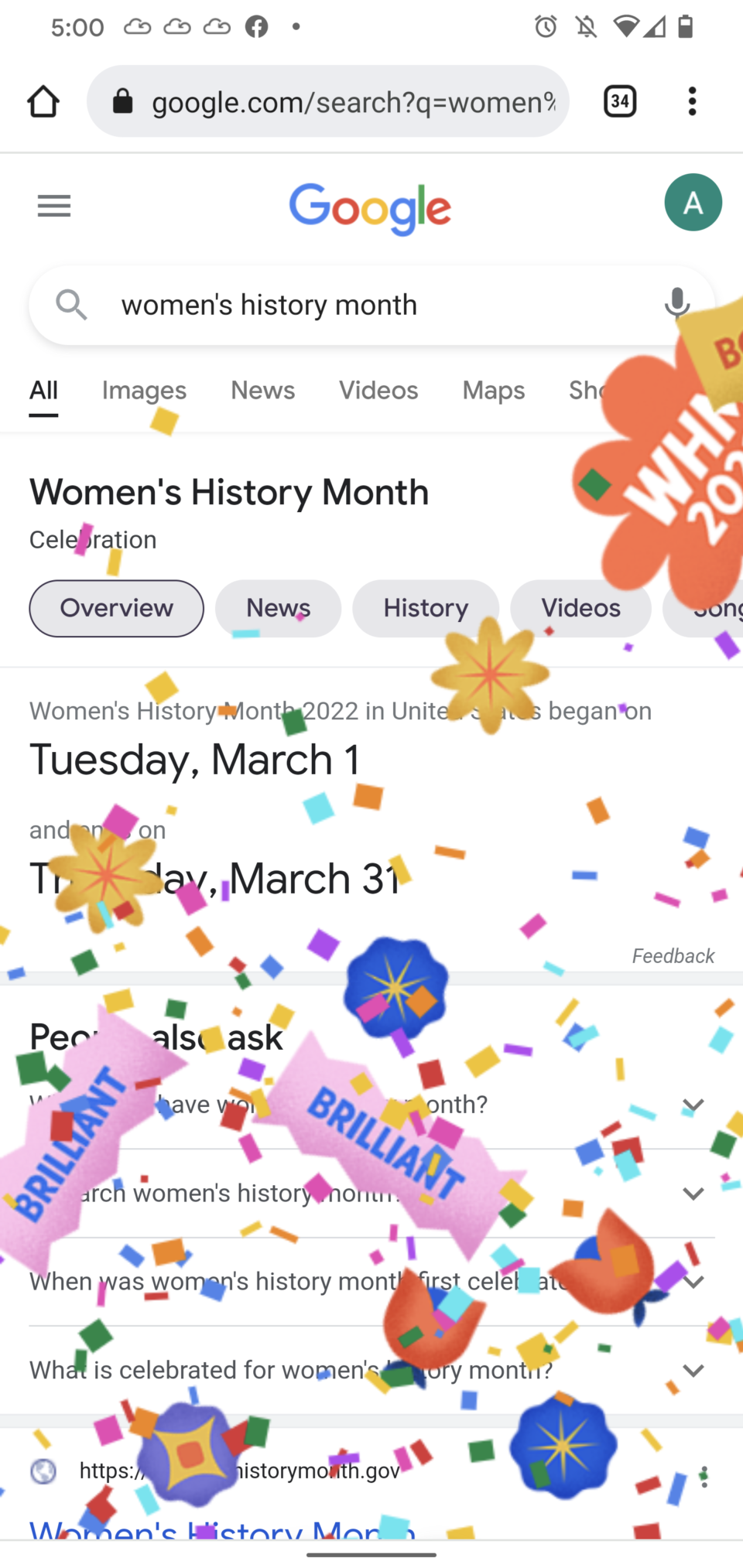
Task: Select the Videos chip under Women's History Month
Action: [x=580, y=608]
